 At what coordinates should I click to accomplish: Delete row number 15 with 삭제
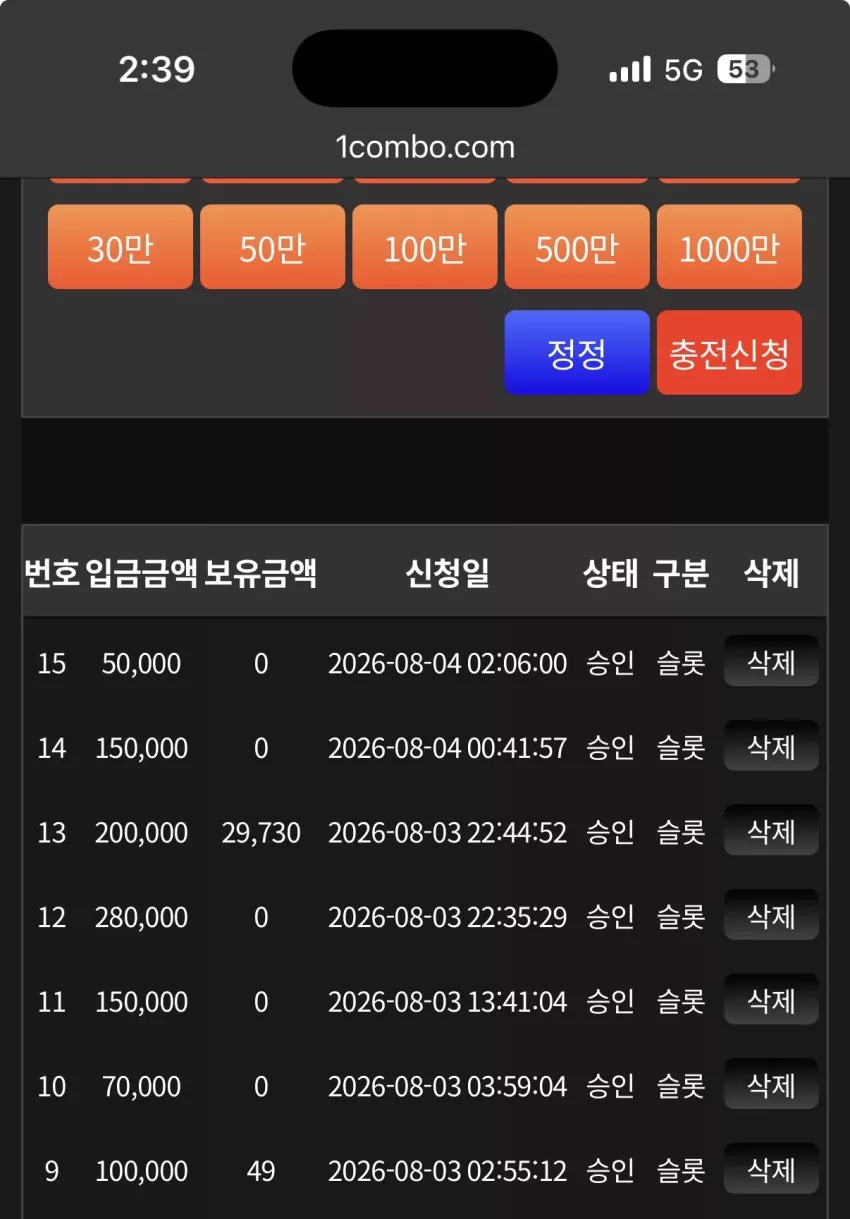coord(771,661)
